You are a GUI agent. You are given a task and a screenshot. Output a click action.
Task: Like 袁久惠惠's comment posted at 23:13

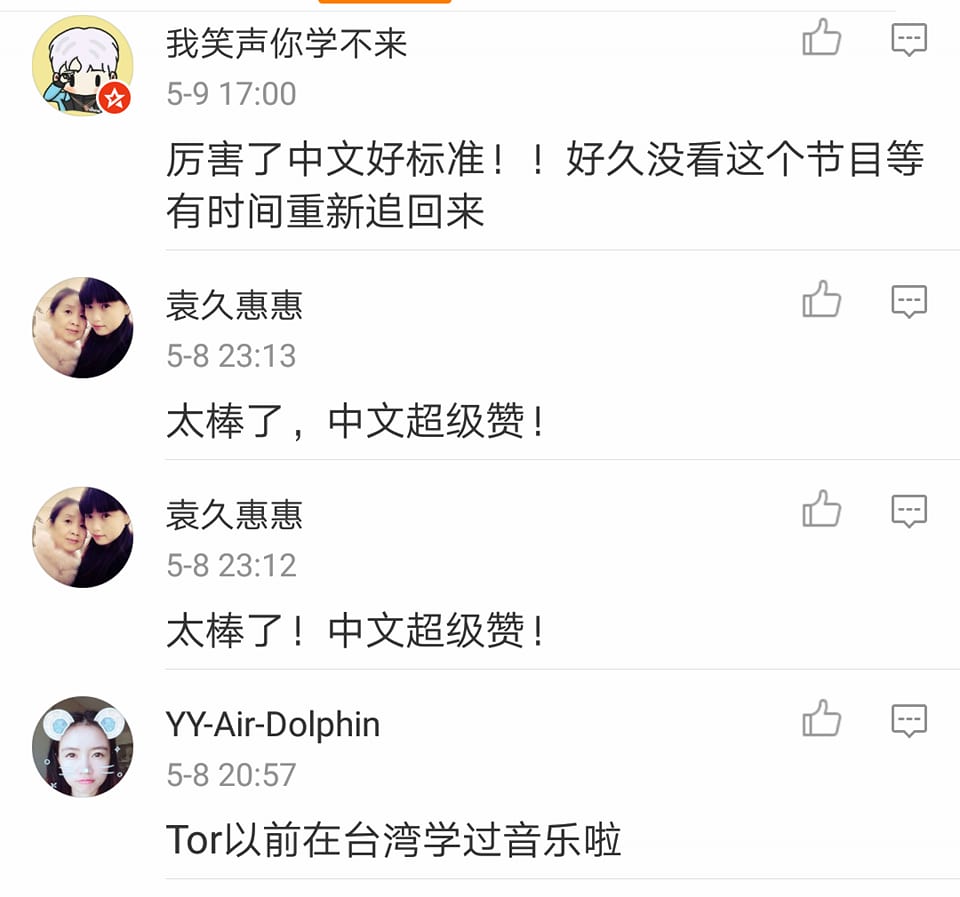click(x=822, y=299)
